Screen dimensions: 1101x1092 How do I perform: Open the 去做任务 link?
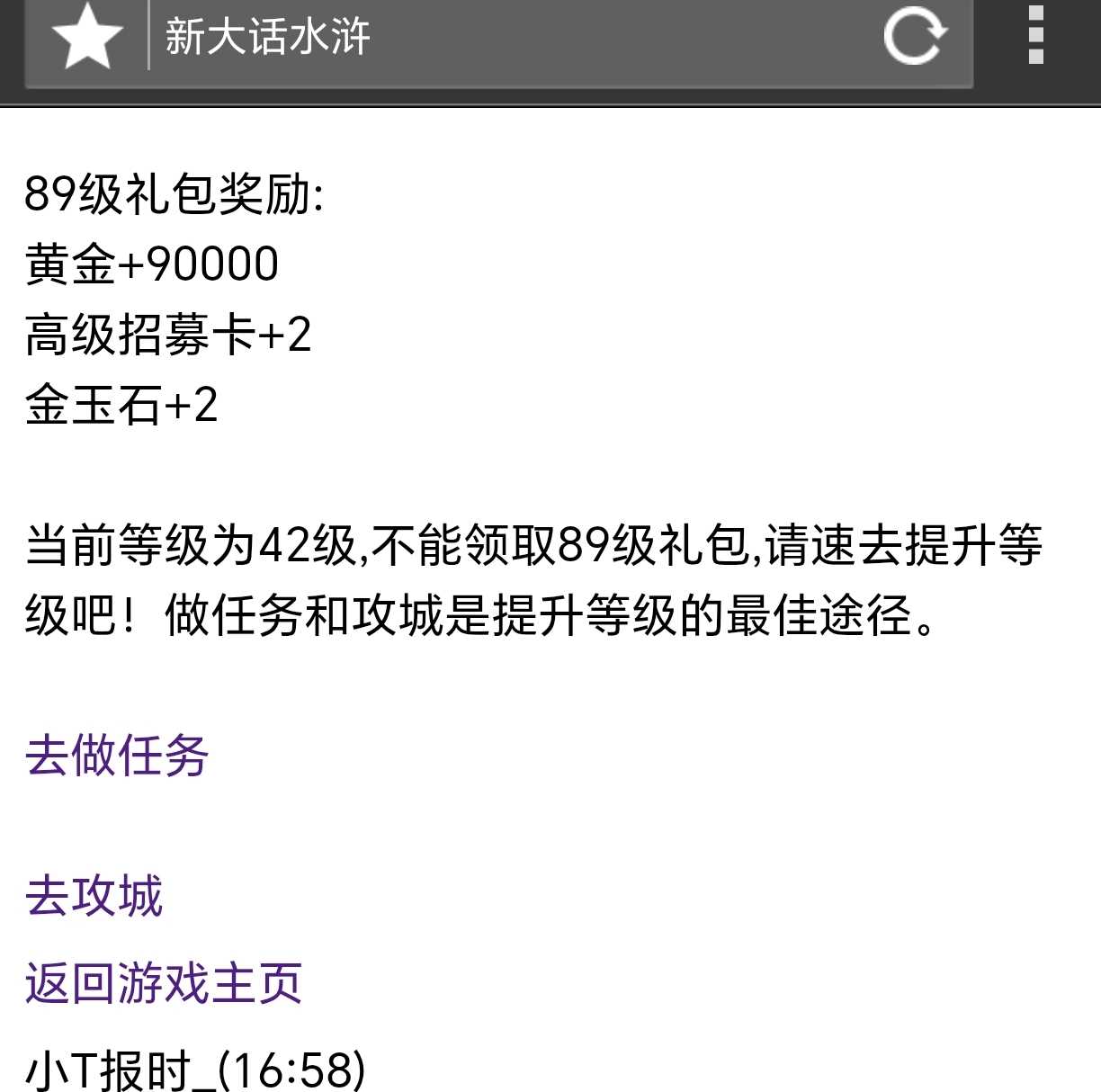pyautogui.click(x=117, y=755)
